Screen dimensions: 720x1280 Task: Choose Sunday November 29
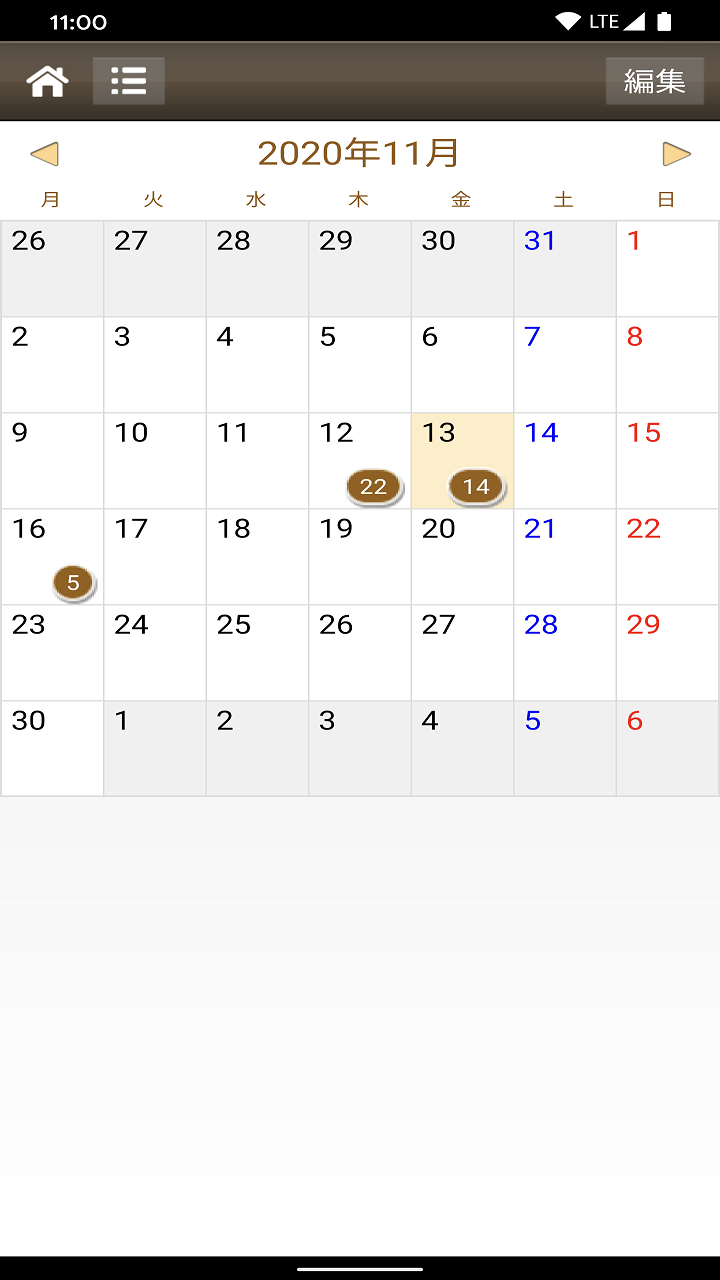click(x=667, y=653)
